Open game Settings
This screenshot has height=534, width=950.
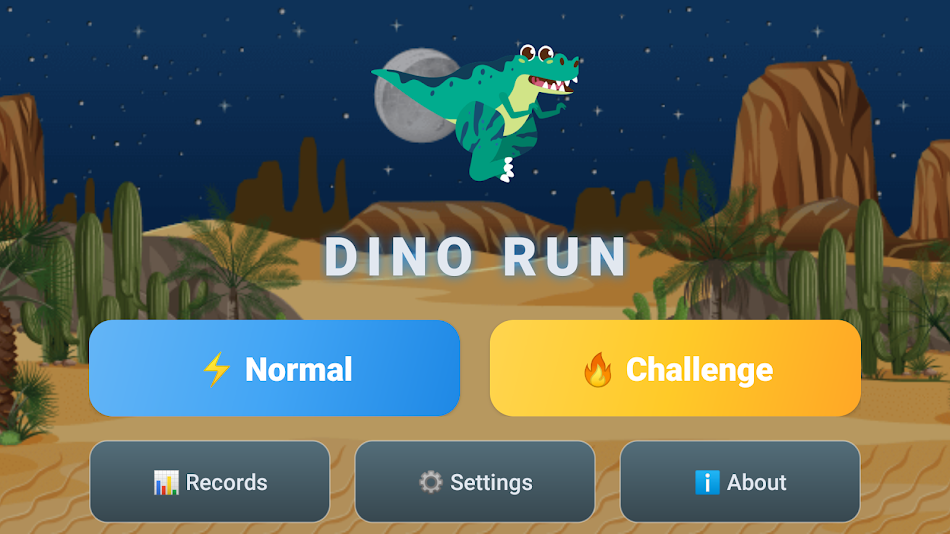pyautogui.click(x=475, y=482)
